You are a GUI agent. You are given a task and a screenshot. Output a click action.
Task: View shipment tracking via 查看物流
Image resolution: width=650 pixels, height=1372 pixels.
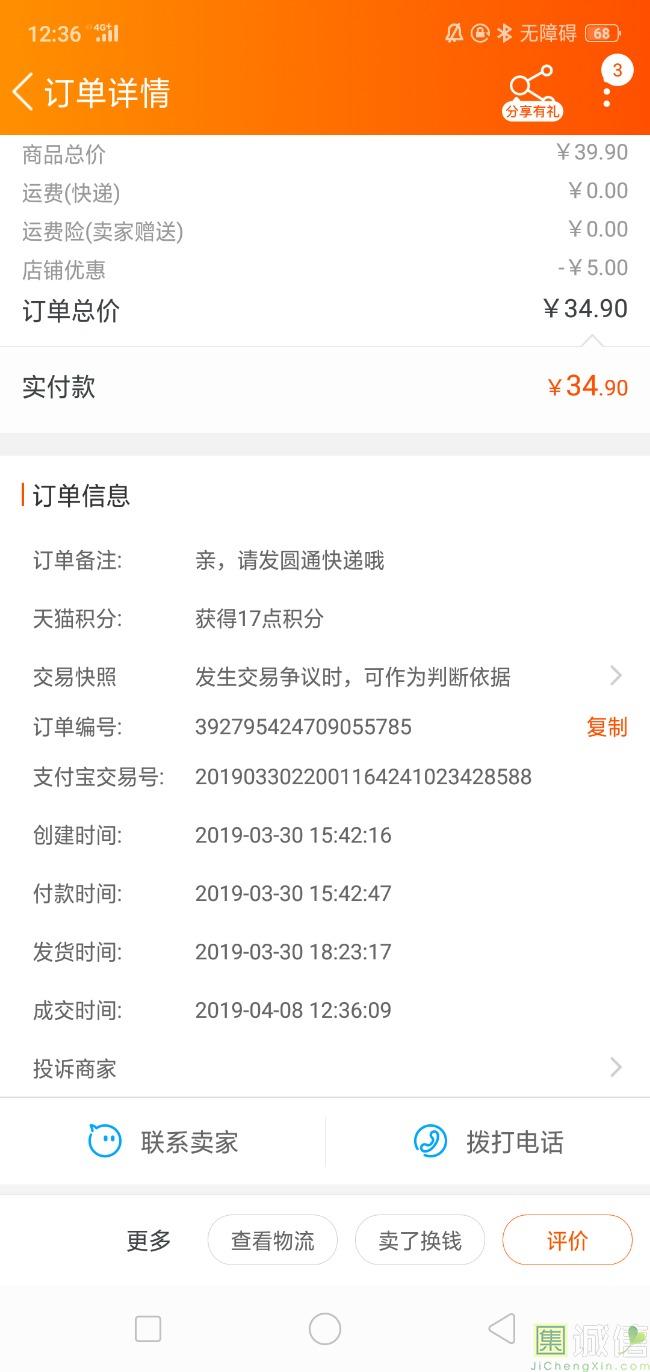point(273,1241)
